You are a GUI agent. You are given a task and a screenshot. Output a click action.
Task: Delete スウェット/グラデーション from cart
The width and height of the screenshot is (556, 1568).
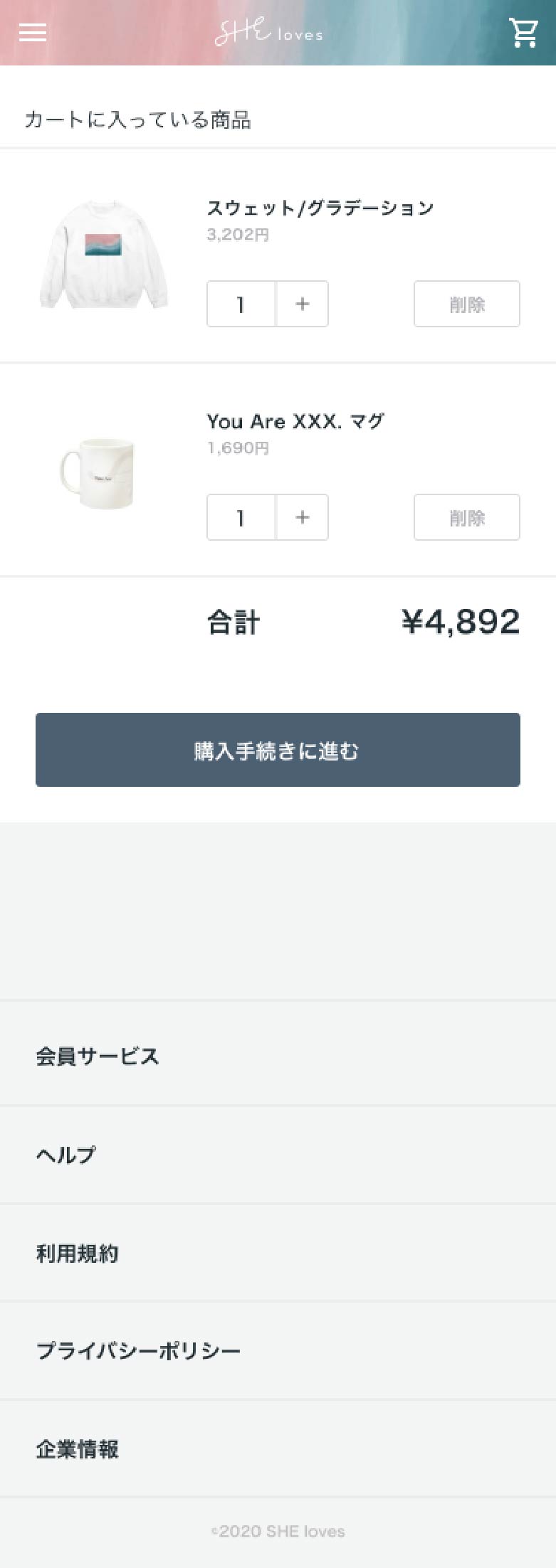[466, 304]
